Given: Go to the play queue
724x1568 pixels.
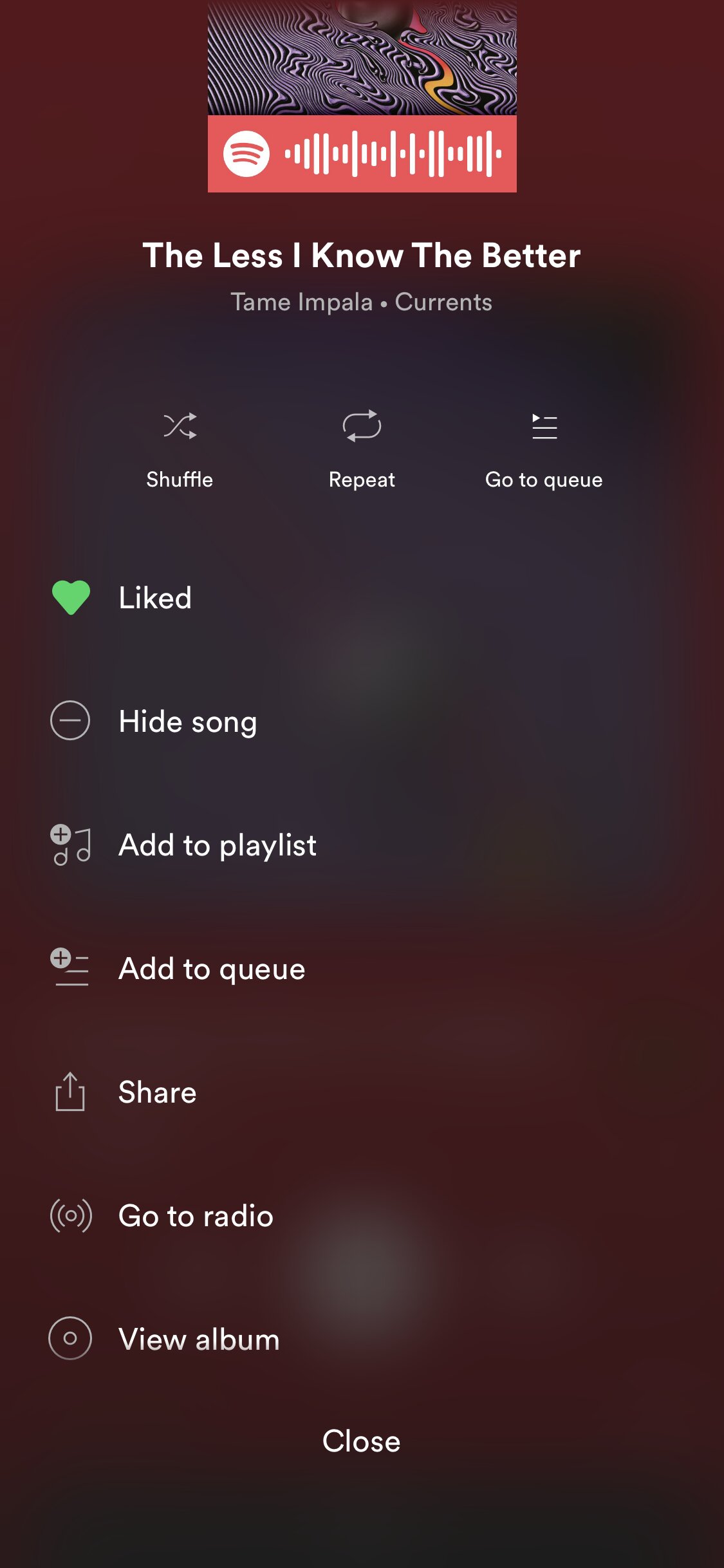Looking at the screenshot, I should coord(544,449).
